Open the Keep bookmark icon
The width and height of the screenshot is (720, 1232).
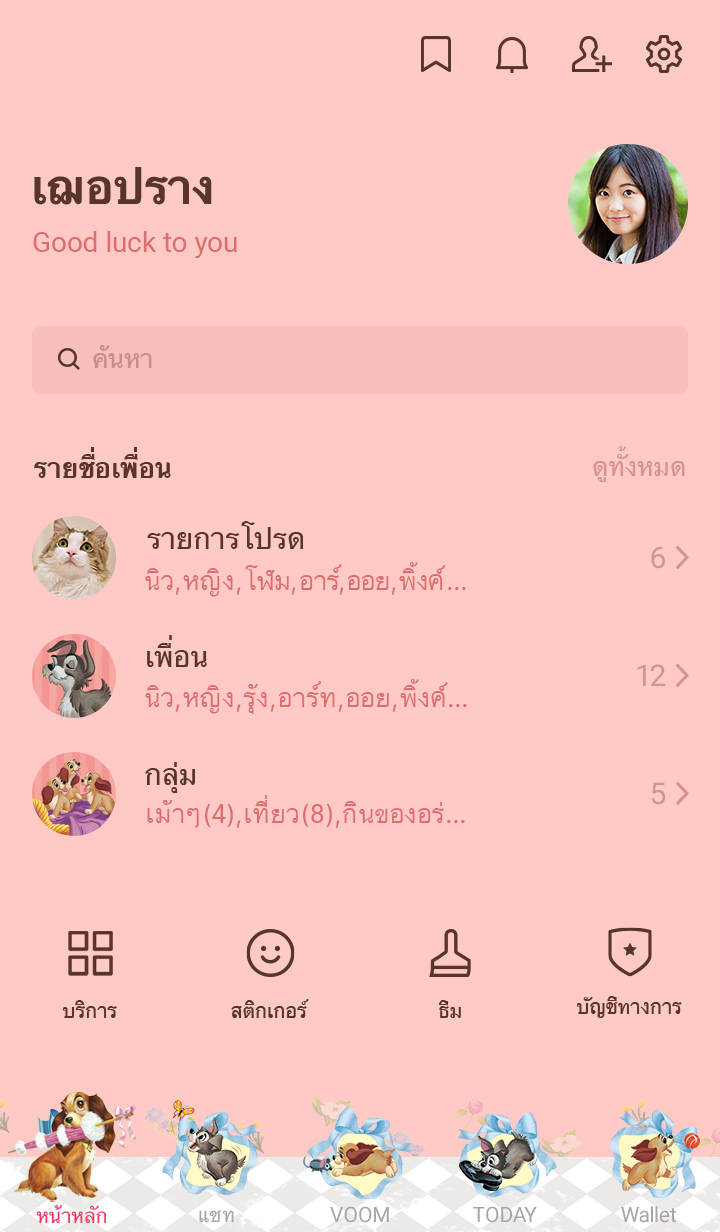(435, 54)
